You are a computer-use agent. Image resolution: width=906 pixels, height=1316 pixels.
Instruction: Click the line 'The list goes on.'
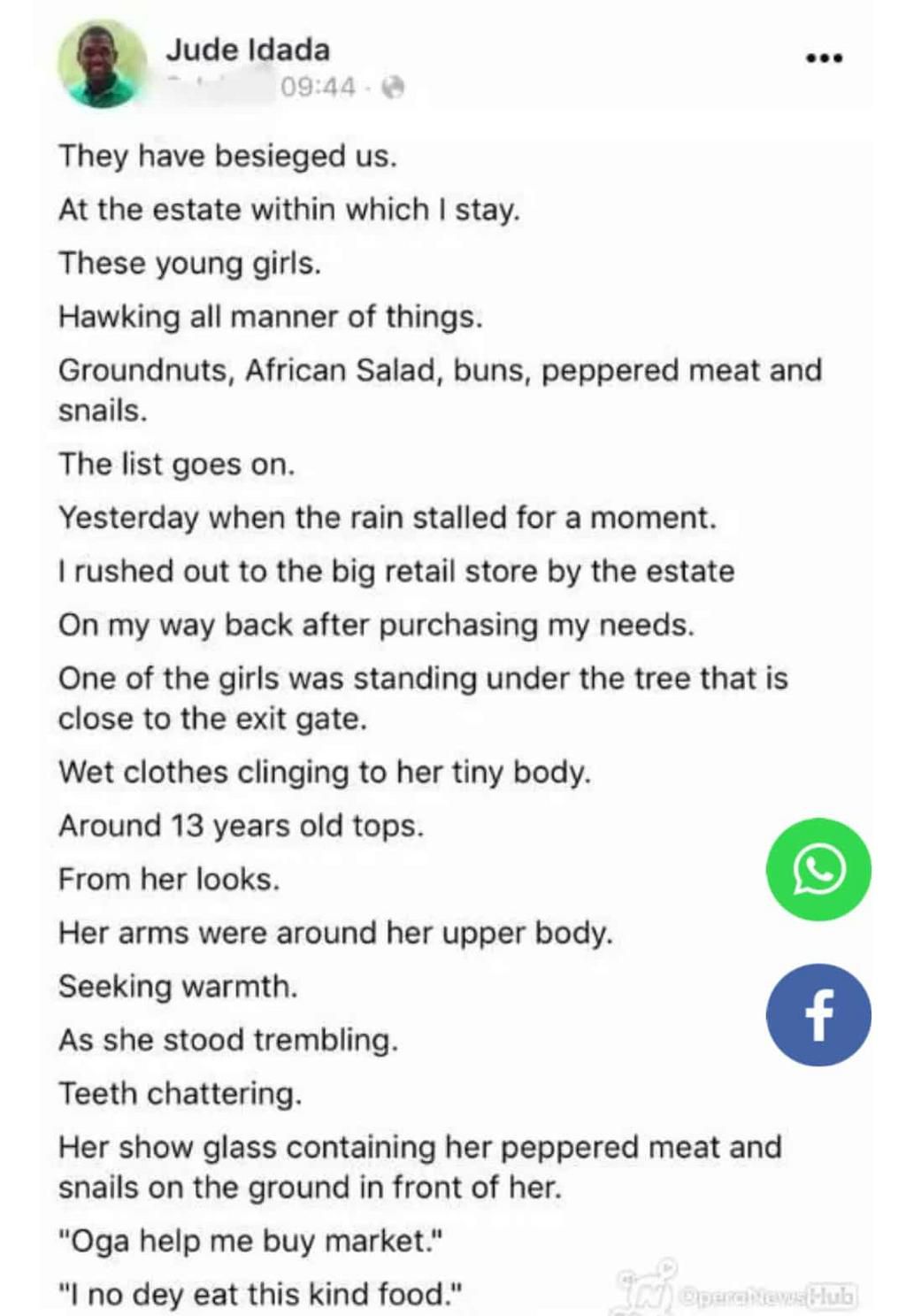(x=178, y=463)
